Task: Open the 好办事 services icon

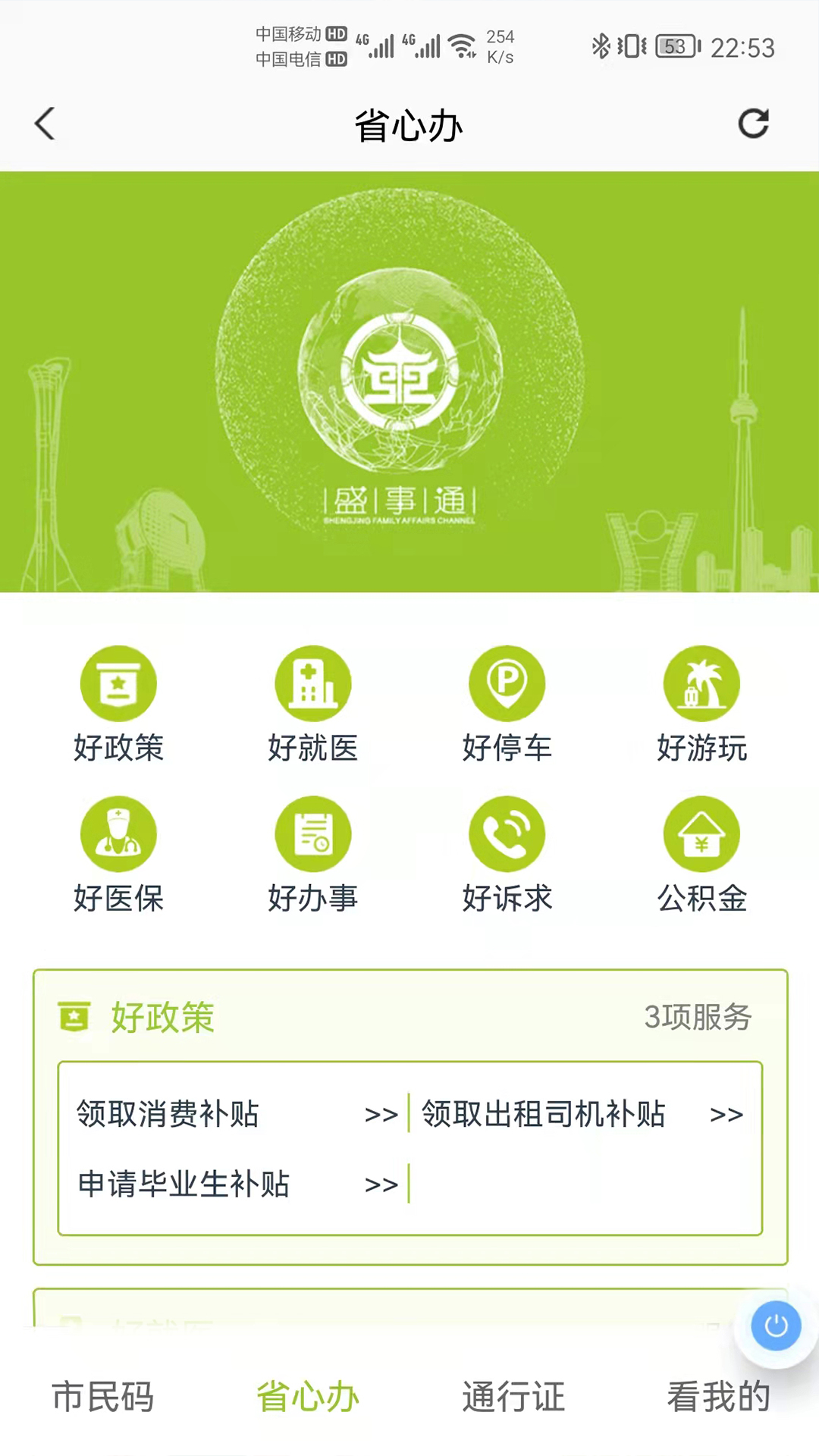Action: (313, 833)
